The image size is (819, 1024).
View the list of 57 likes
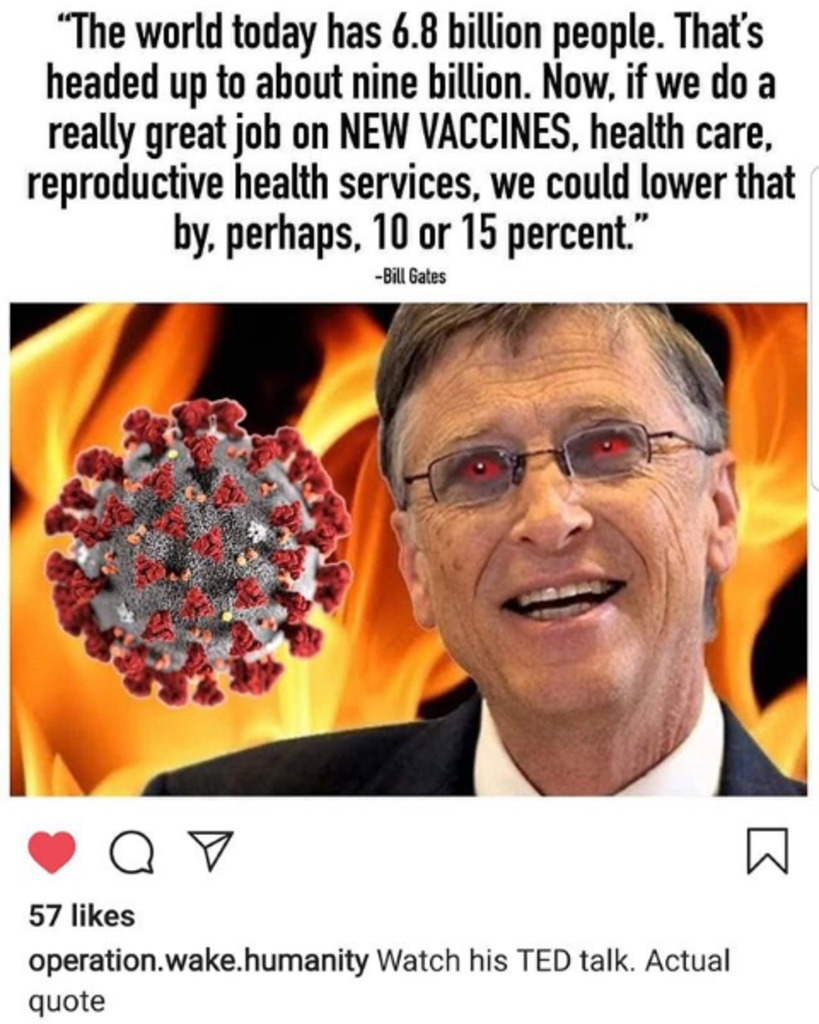(x=82, y=915)
